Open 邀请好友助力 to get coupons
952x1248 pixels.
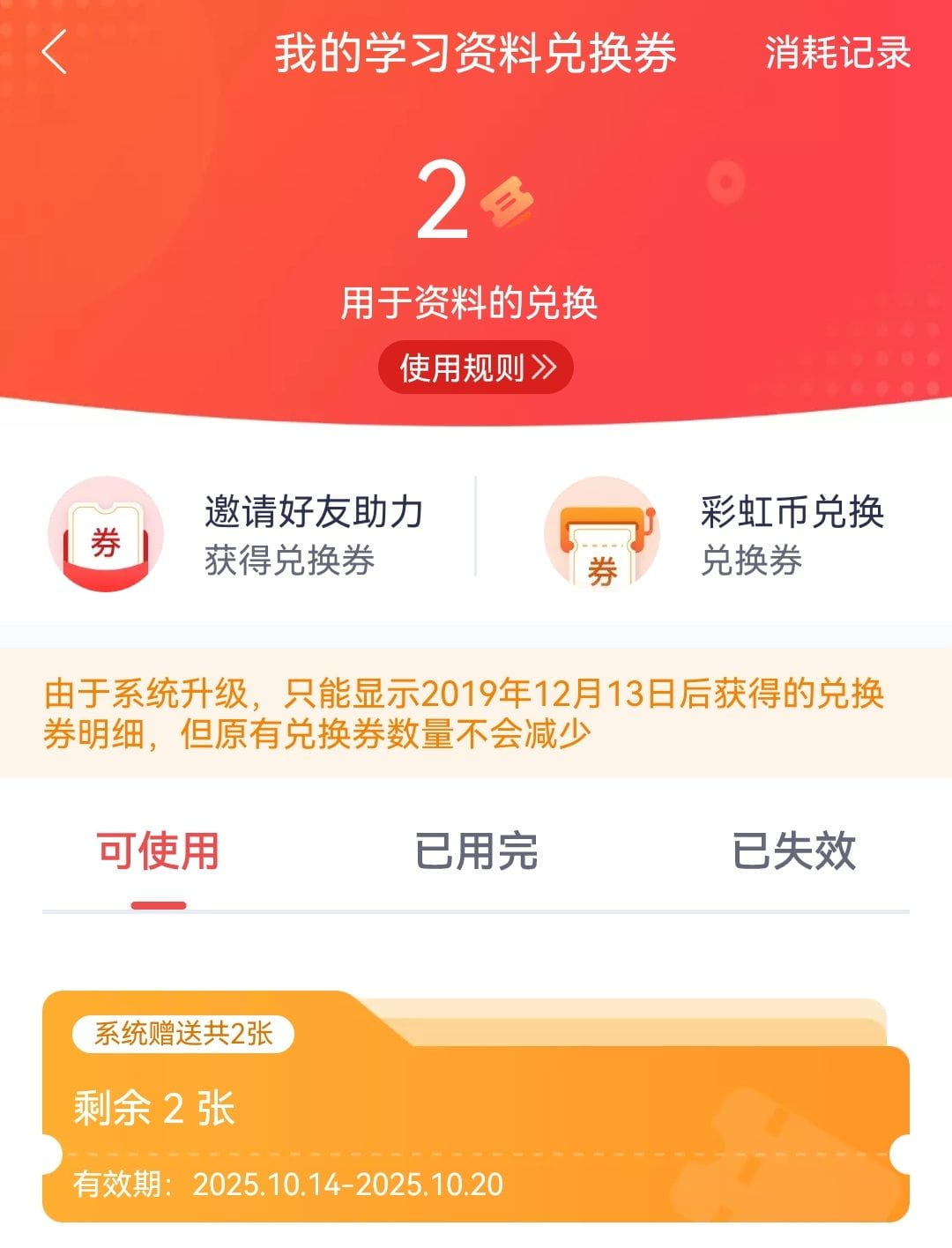coord(238,534)
